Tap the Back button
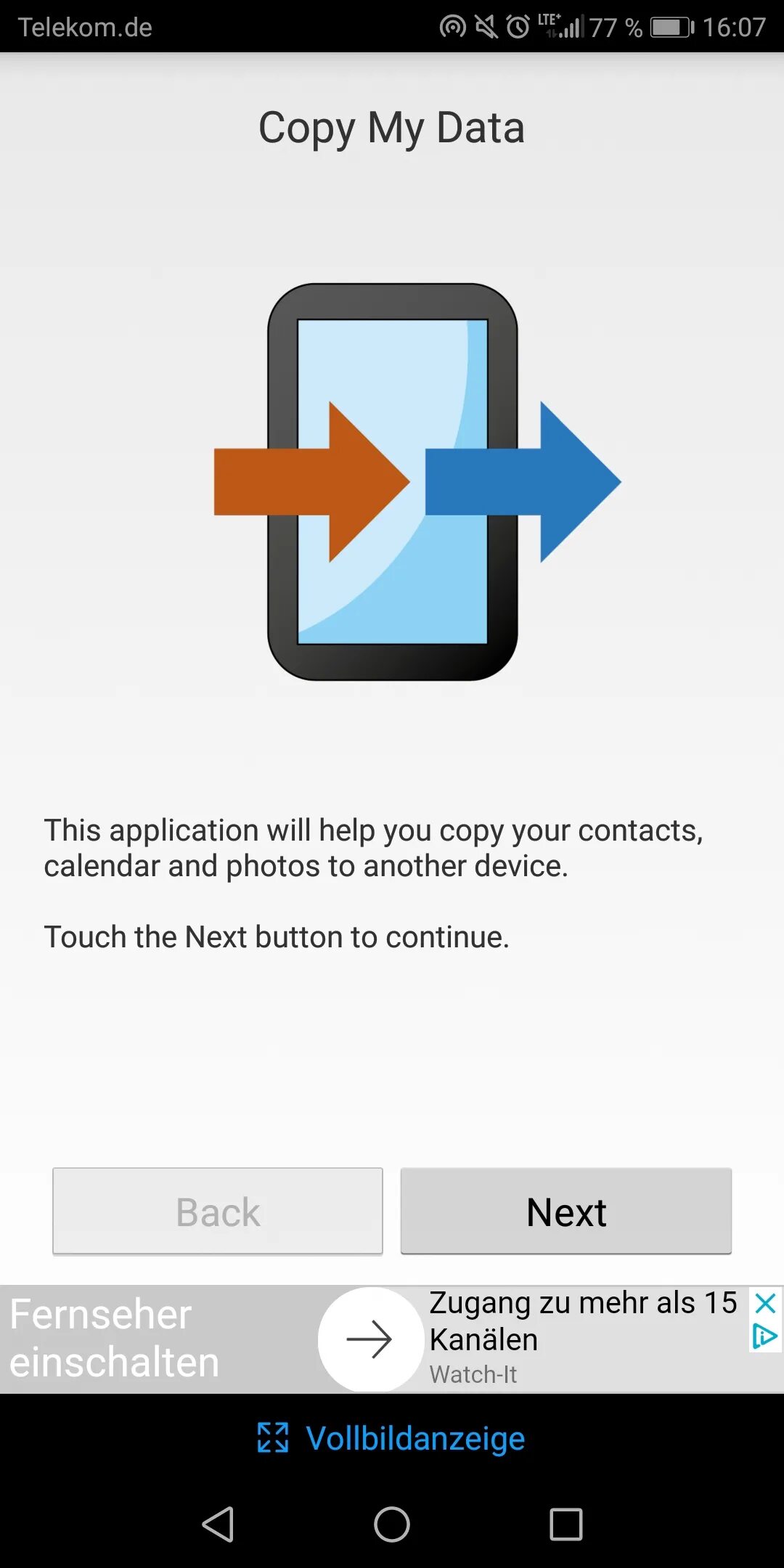Viewport: 784px width, 1568px height. (218, 1211)
